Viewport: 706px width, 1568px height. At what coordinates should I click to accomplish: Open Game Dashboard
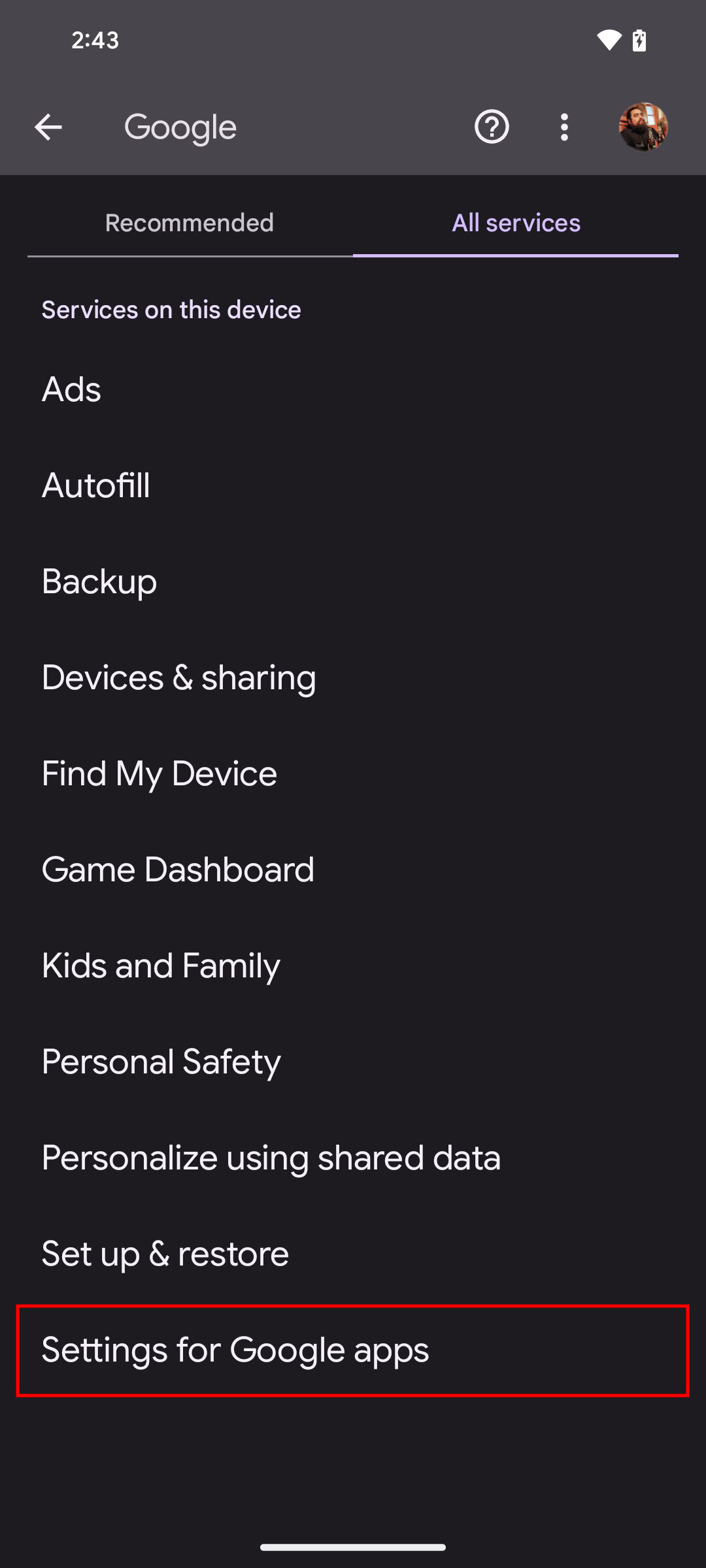[353, 870]
